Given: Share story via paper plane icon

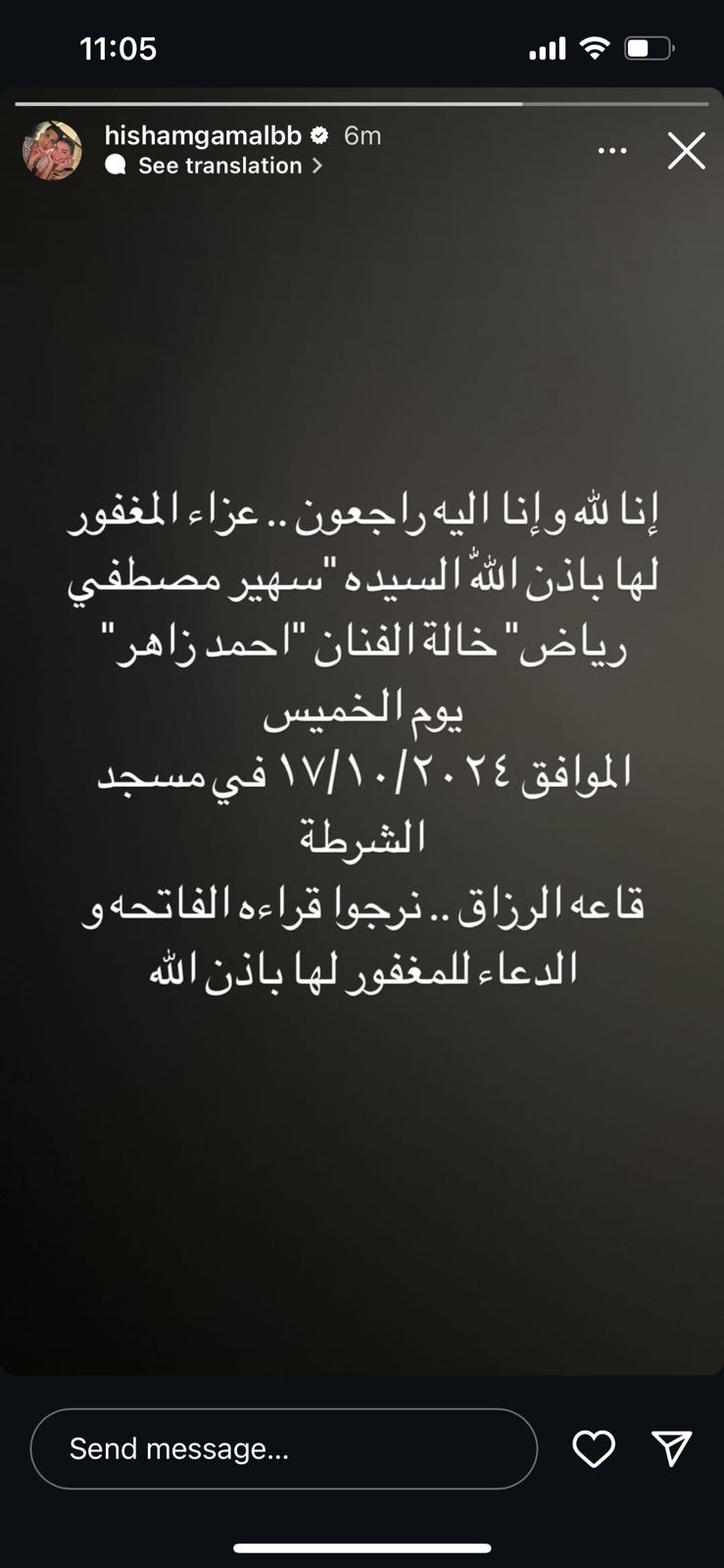Looking at the screenshot, I should click(x=672, y=1448).
